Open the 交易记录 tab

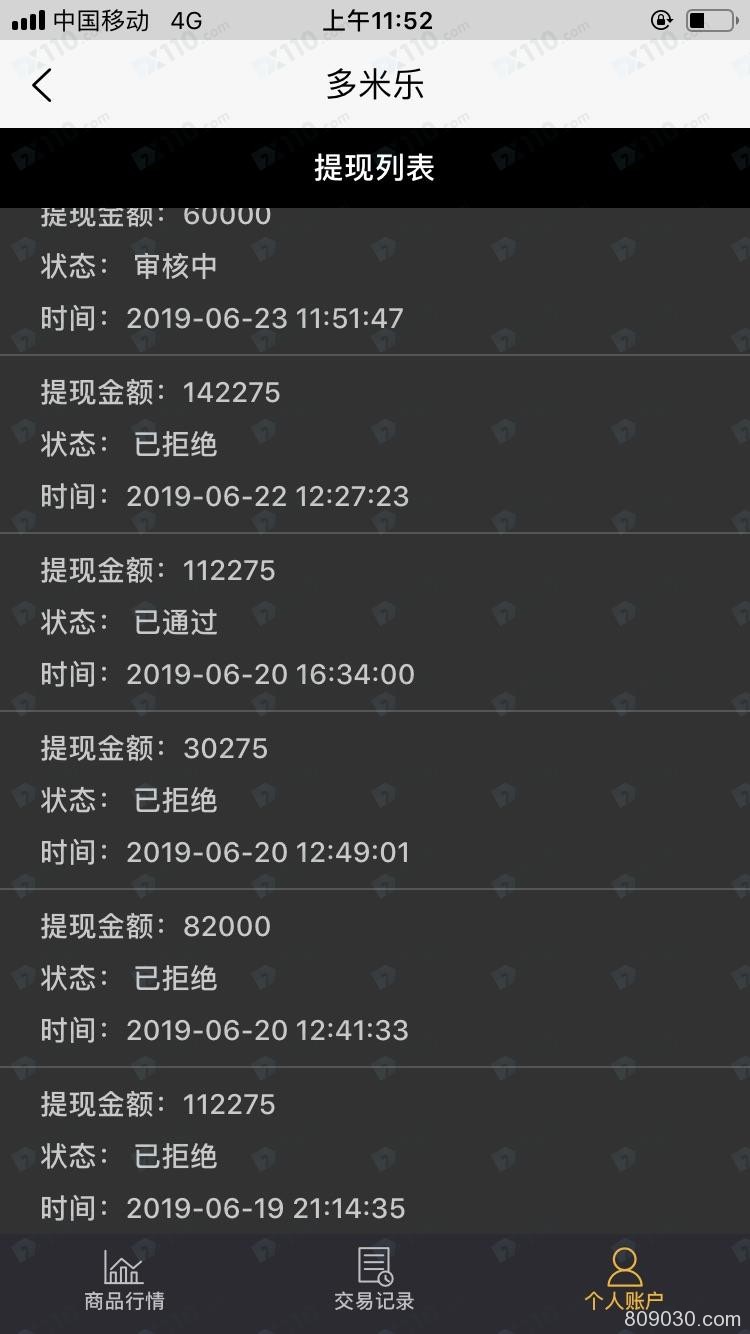[374, 1280]
